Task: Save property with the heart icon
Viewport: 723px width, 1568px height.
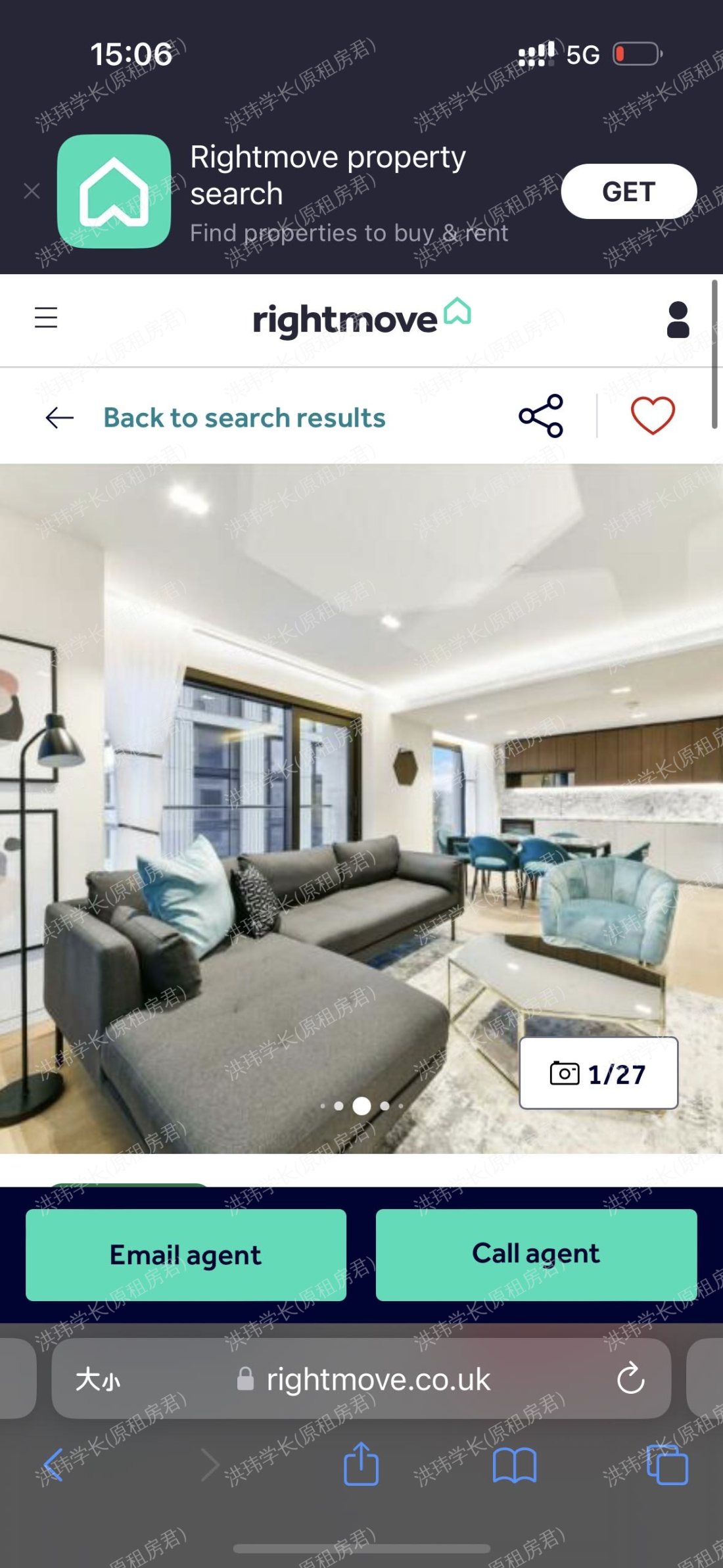Action: 653,416
